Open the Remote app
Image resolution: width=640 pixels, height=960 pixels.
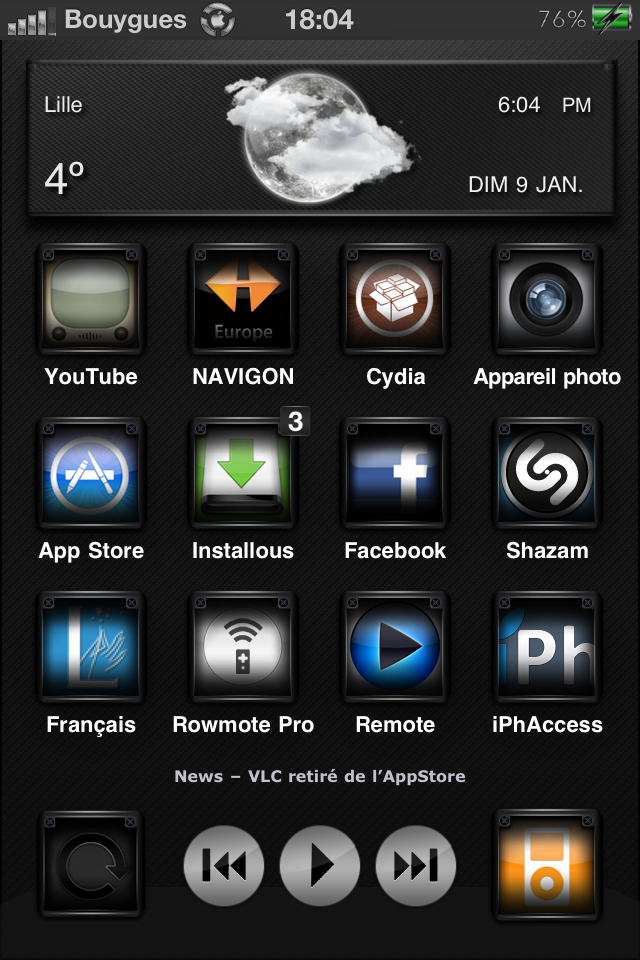click(x=395, y=647)
